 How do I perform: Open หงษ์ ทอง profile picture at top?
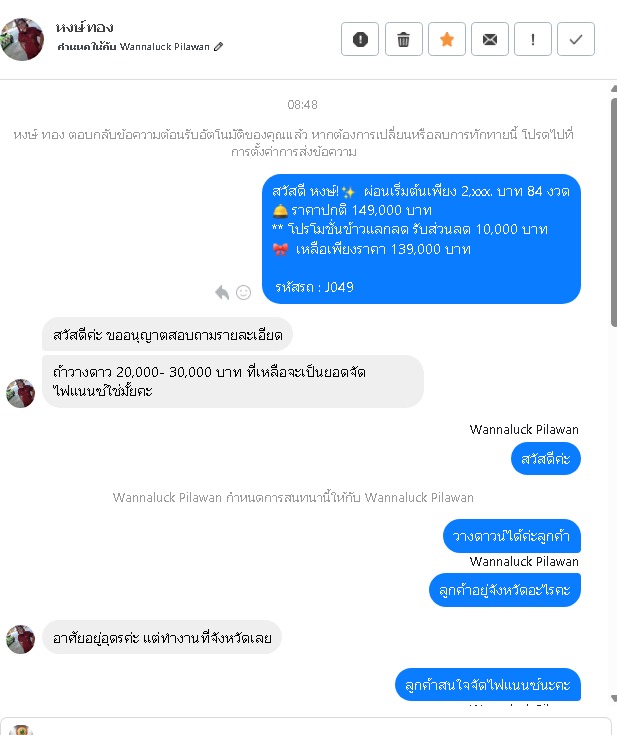pos(22,39)
